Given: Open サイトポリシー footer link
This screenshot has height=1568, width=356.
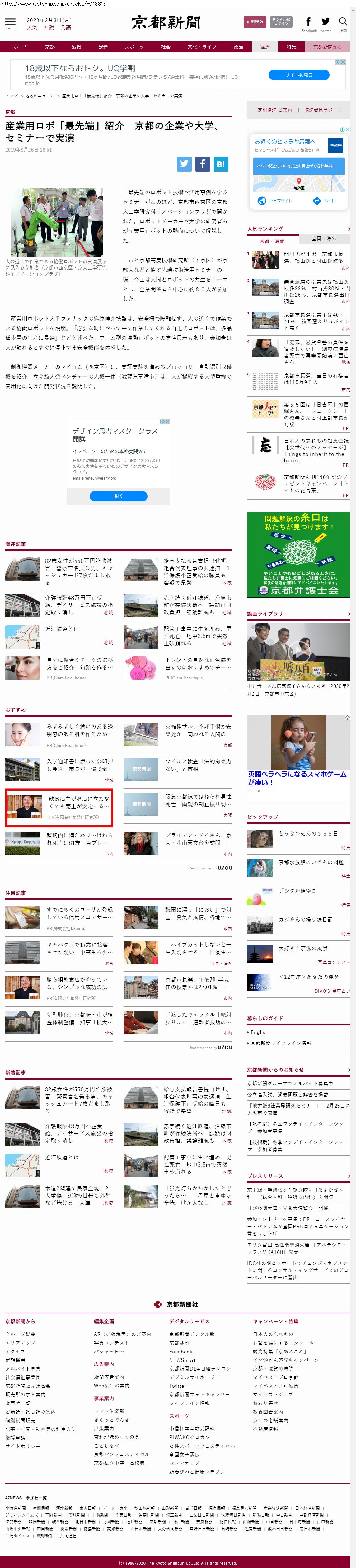Looking at the screenshot, I should pos(22,1446).
